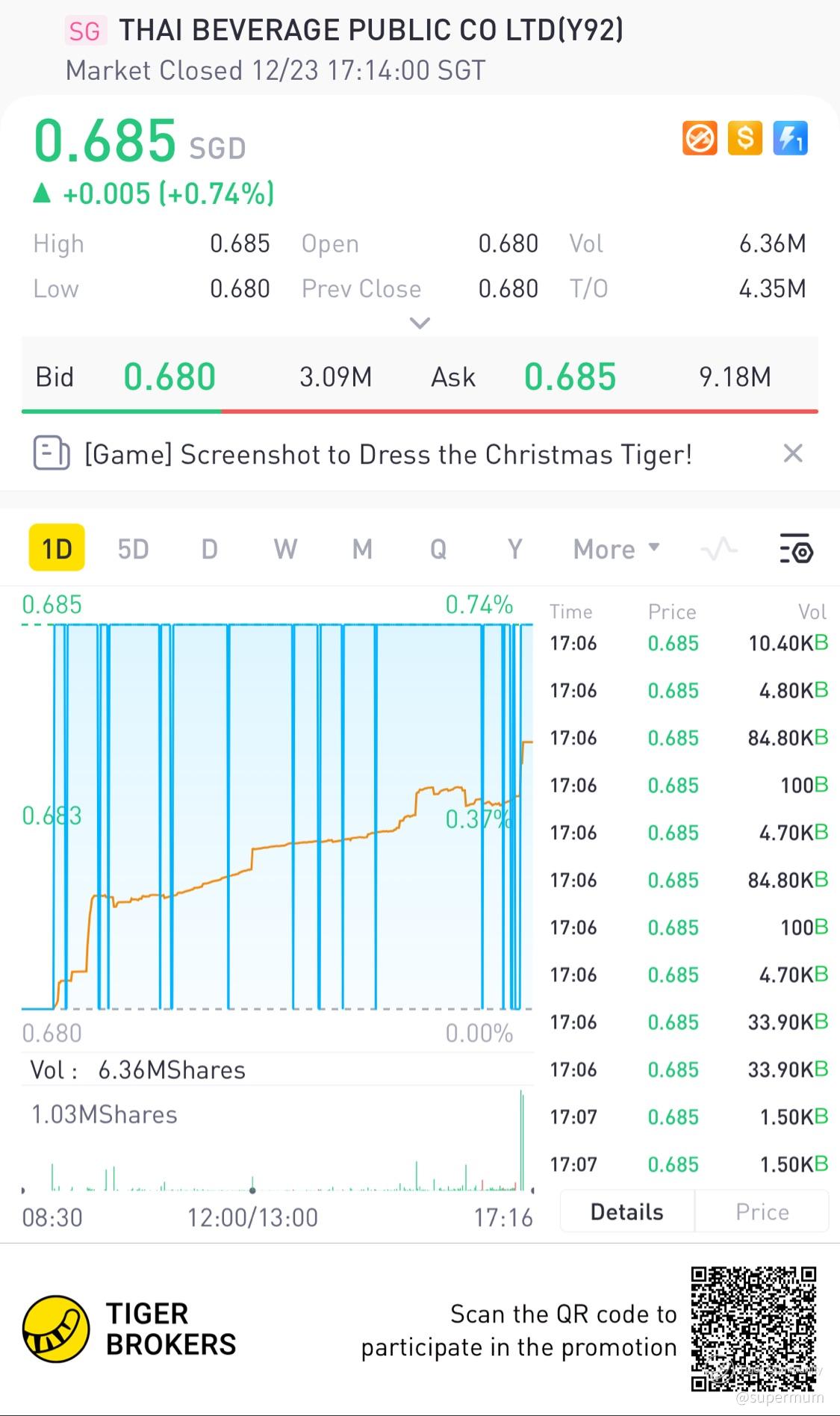The height and width of the screenshot is (1416, 840).
Task: Dismiss the Christmas Tiger game banner
Action: point(793,453)
